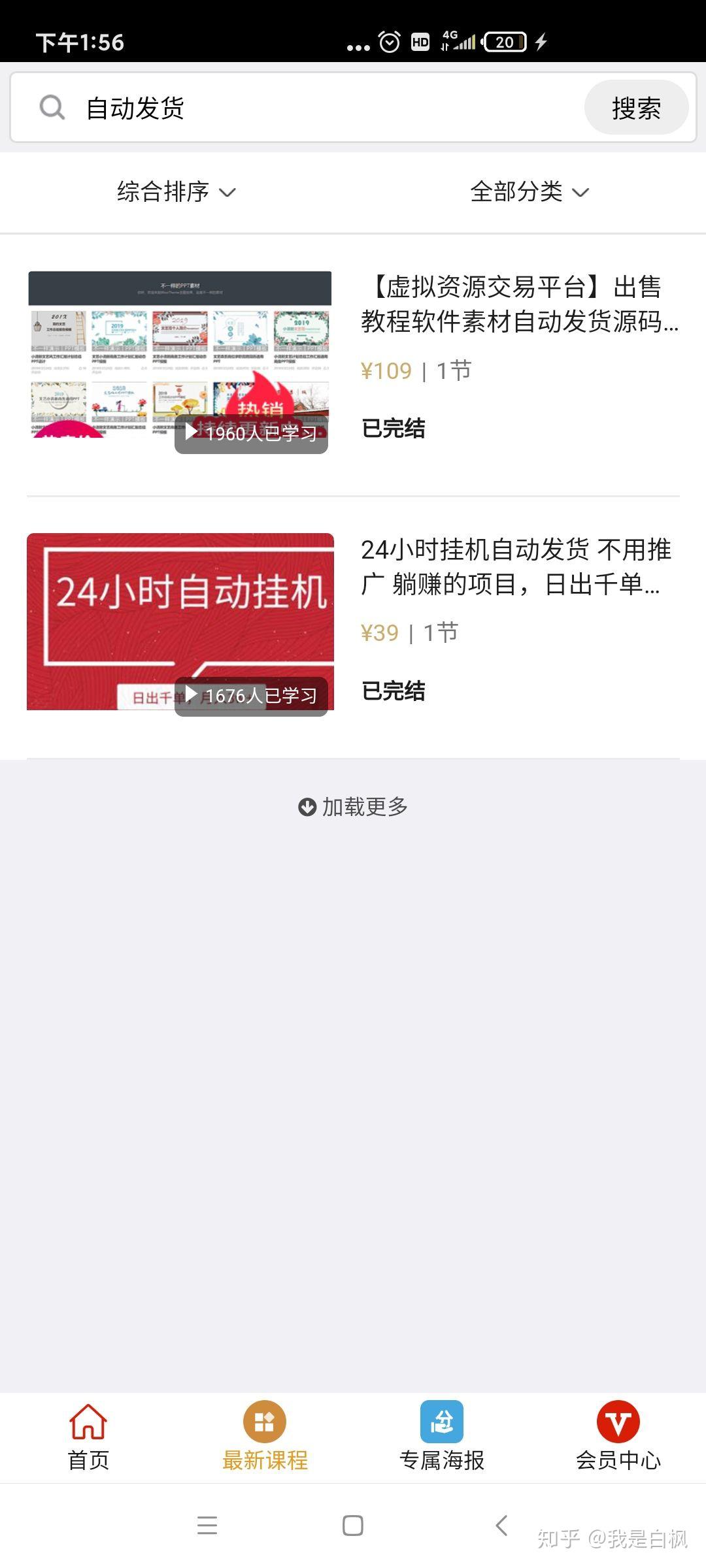Open the 虚拟资源交易平台 course priced ¥109
Image resolution: width=706 pixels, height=1568 pixels.
(519, 304)
